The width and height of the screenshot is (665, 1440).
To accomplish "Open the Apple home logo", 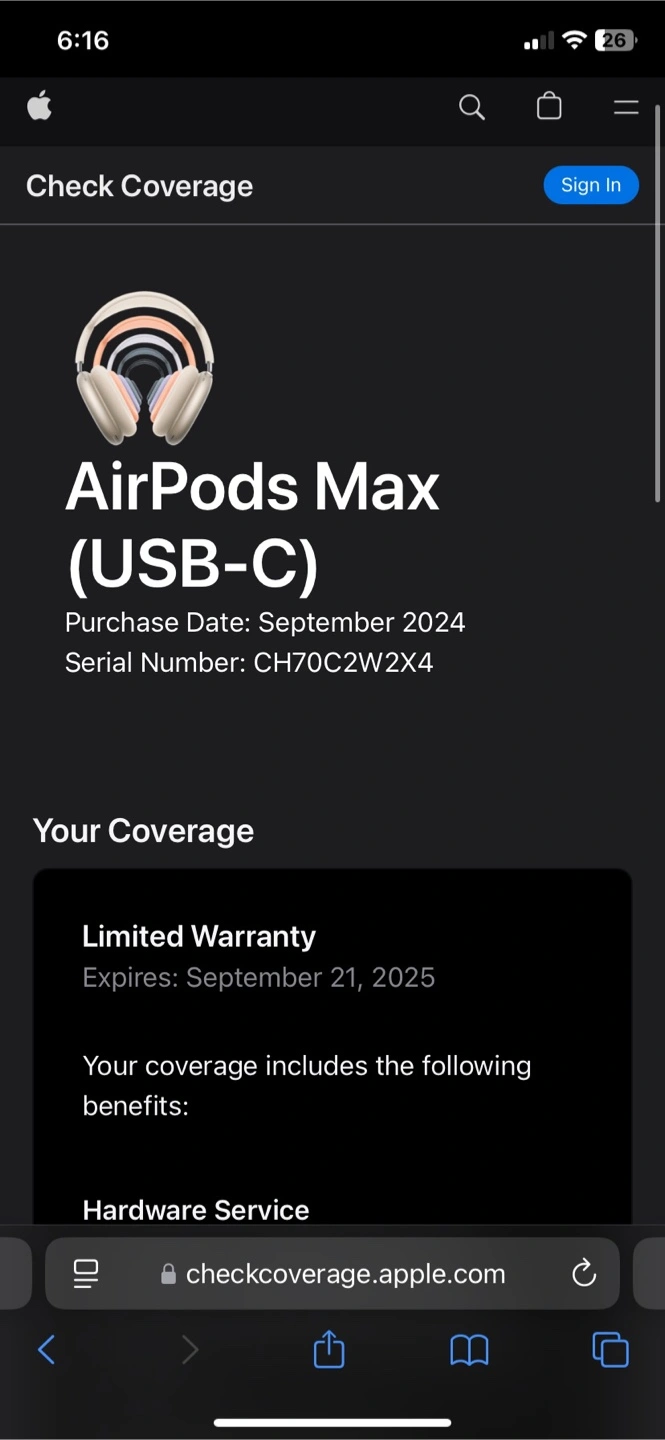I will (x=39, y=106).
